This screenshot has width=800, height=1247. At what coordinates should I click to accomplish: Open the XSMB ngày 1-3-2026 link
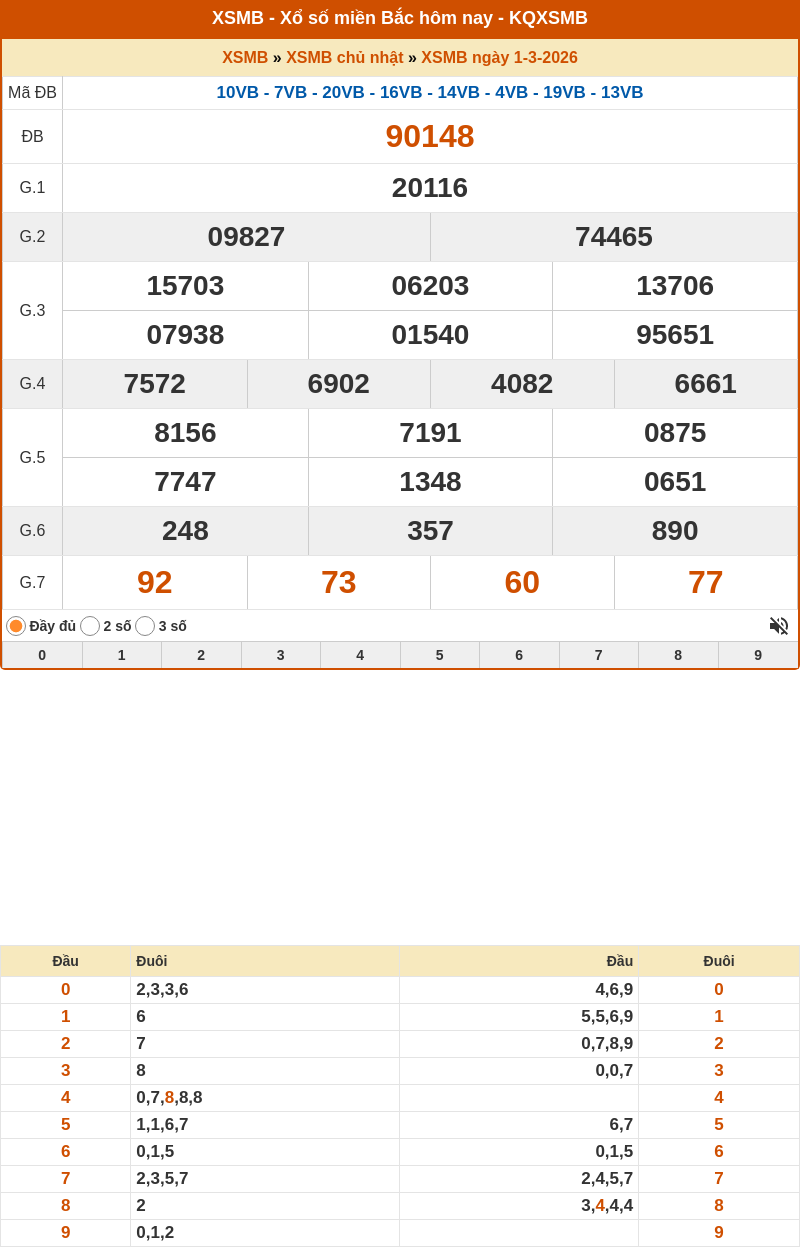click(499, 58)
